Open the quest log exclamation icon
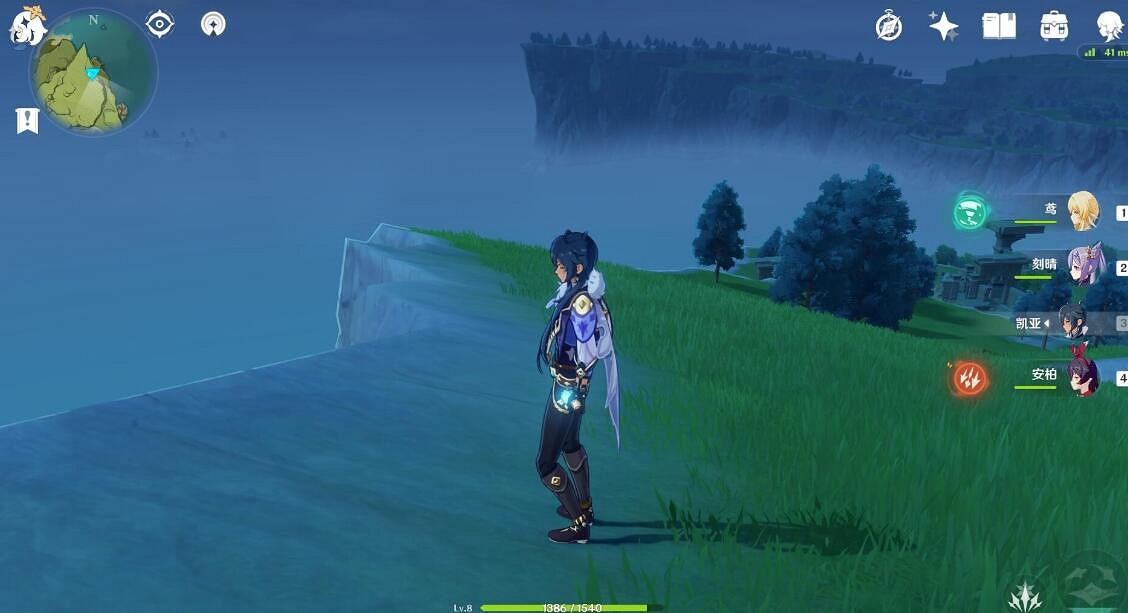 pos(27,121)
